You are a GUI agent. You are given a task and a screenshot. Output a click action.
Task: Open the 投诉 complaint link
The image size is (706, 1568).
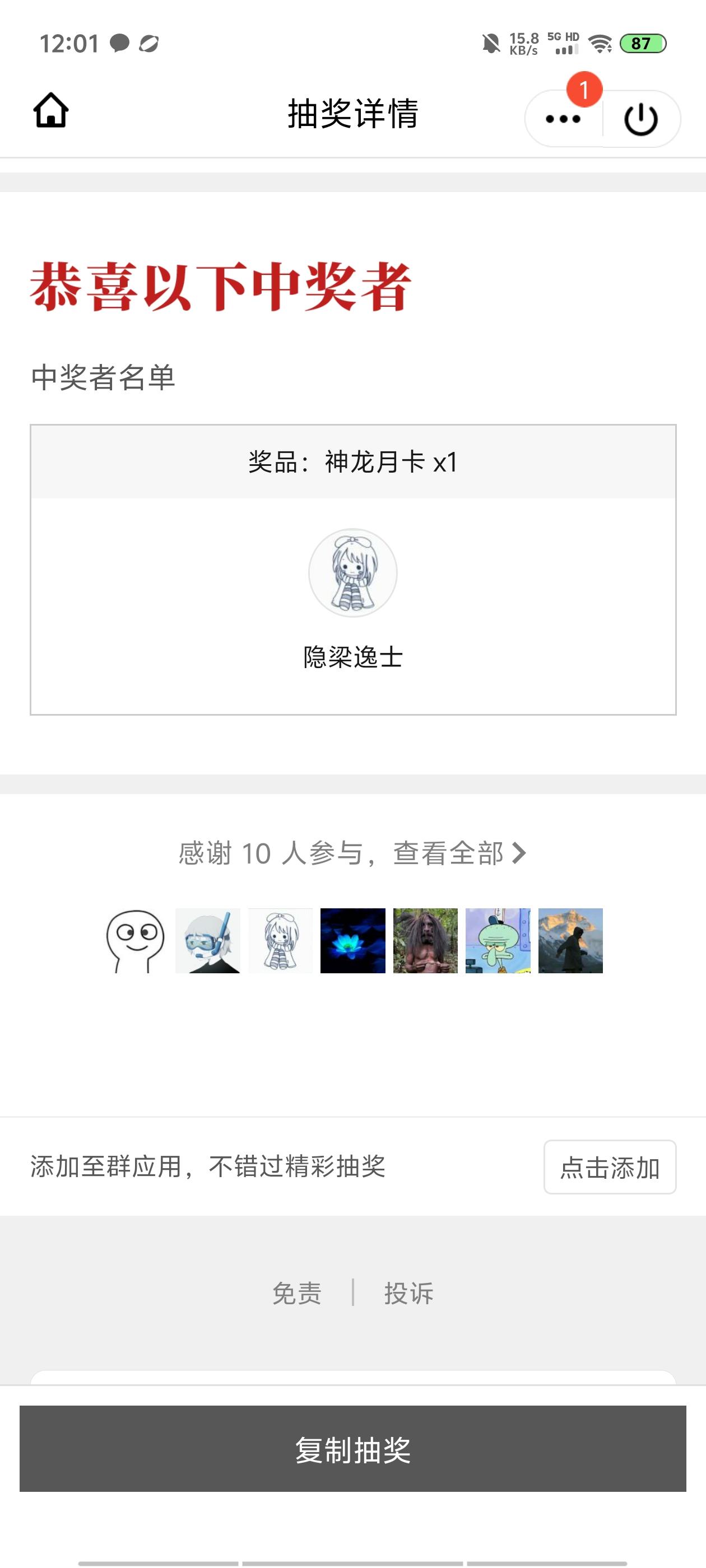point(410,1293)
